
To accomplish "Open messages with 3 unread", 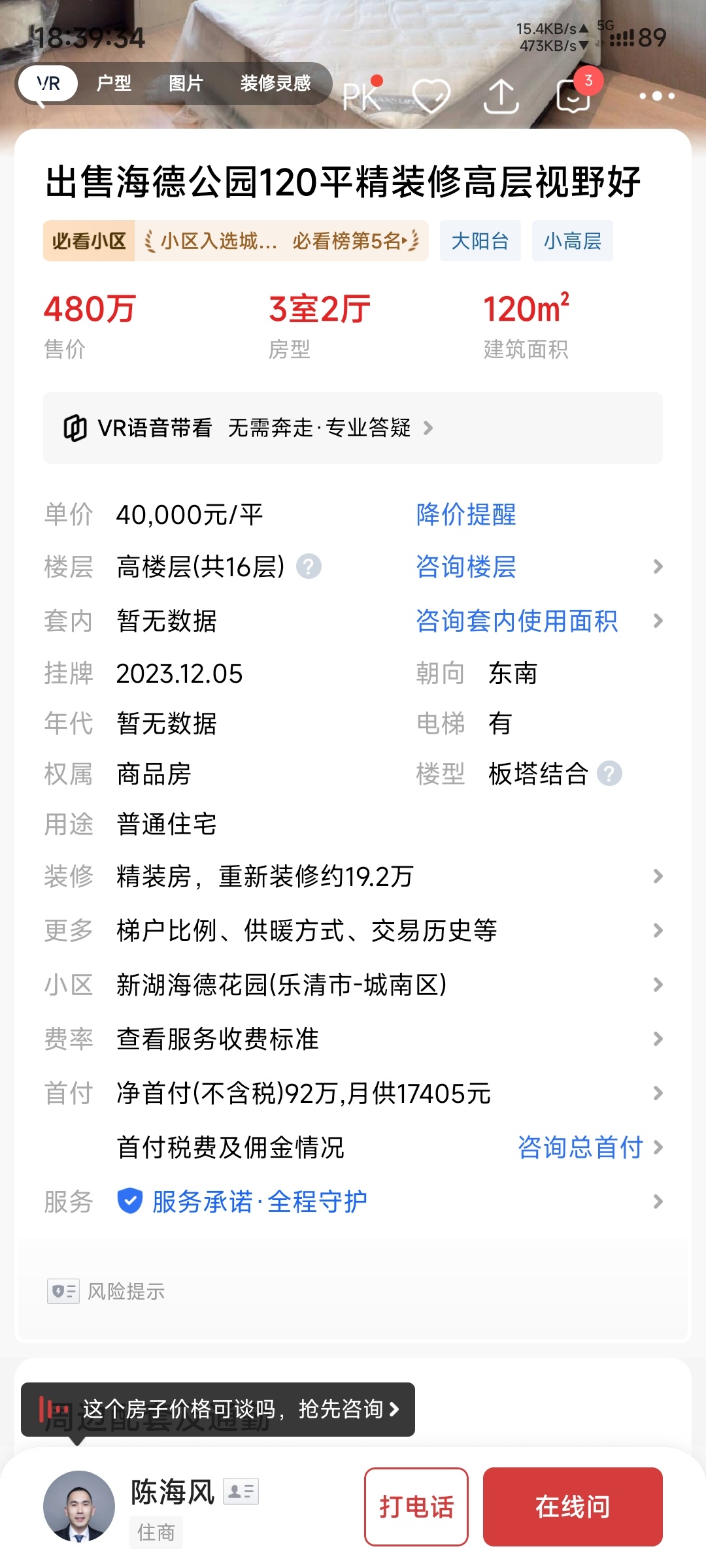I will pos(573,97).
